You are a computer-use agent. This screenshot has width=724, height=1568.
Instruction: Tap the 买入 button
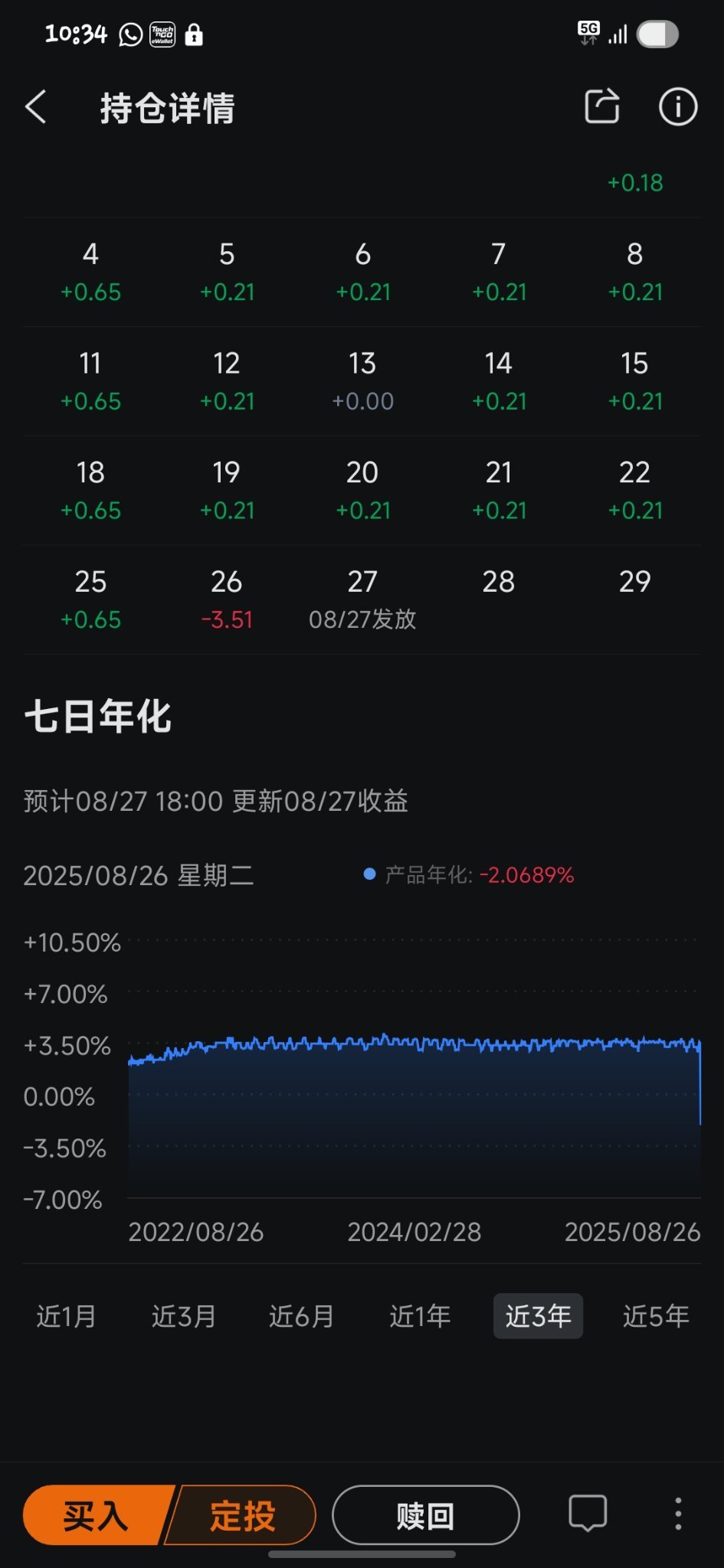(x=96, y=1515)
